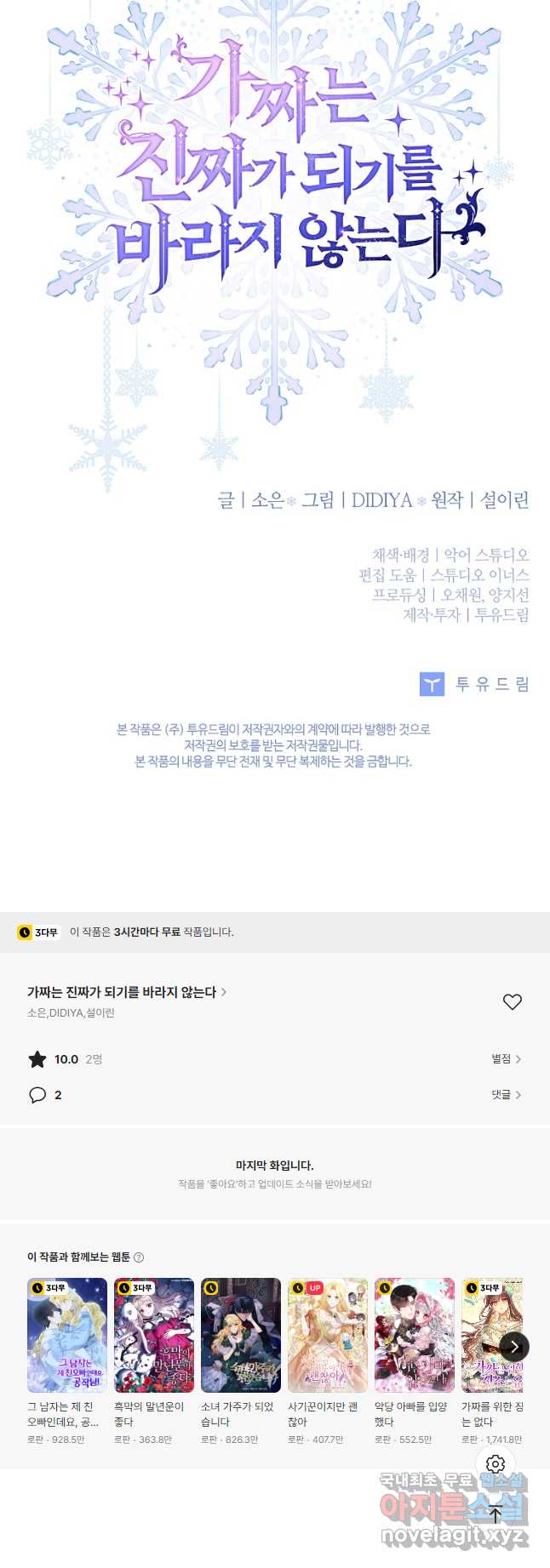The width and height of the screenshot is (550, 1568).
Task: Open the 댓글 comments page
Action: pos(506,1095)
